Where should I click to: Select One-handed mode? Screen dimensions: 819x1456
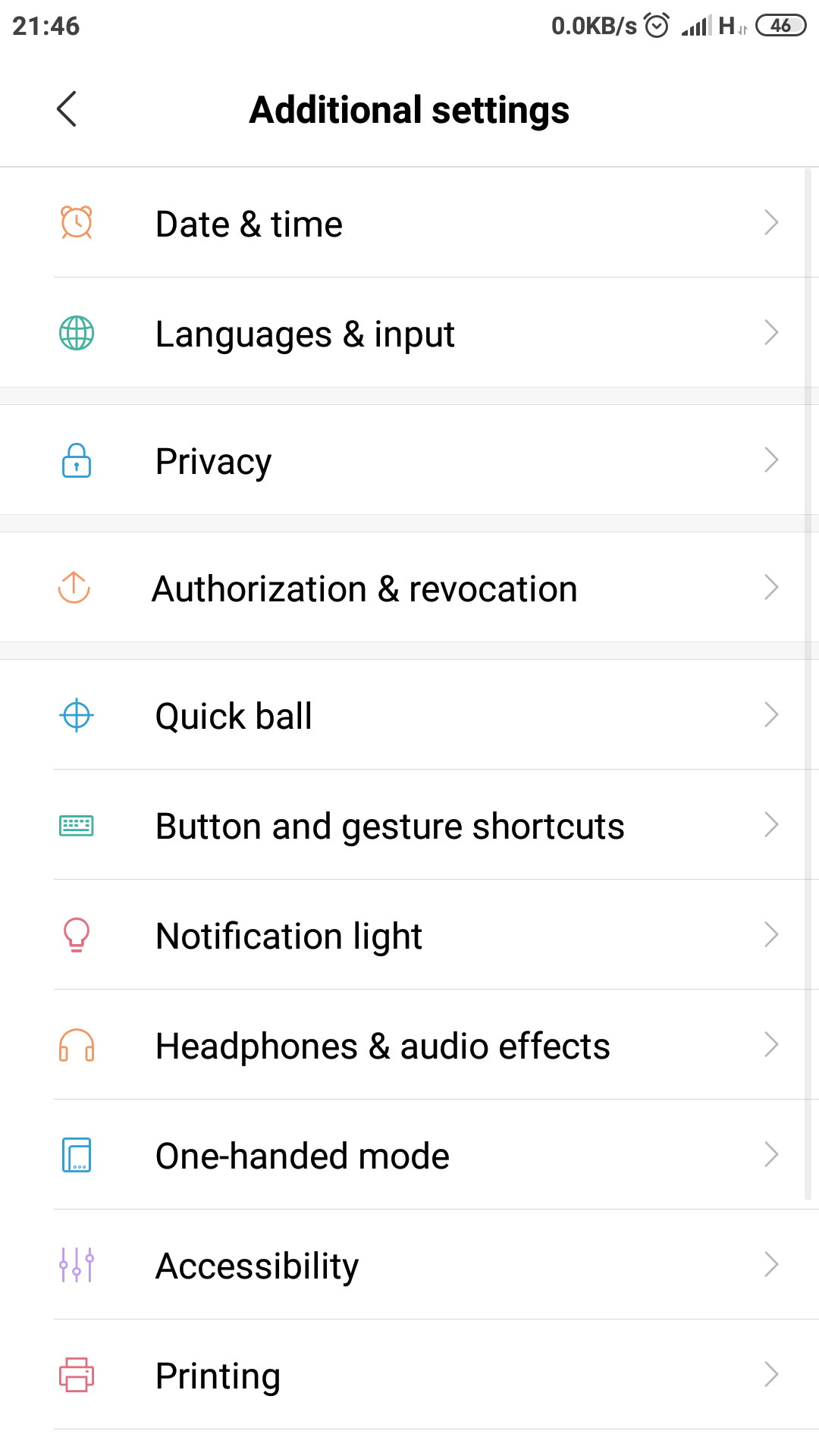(409, 1156)
